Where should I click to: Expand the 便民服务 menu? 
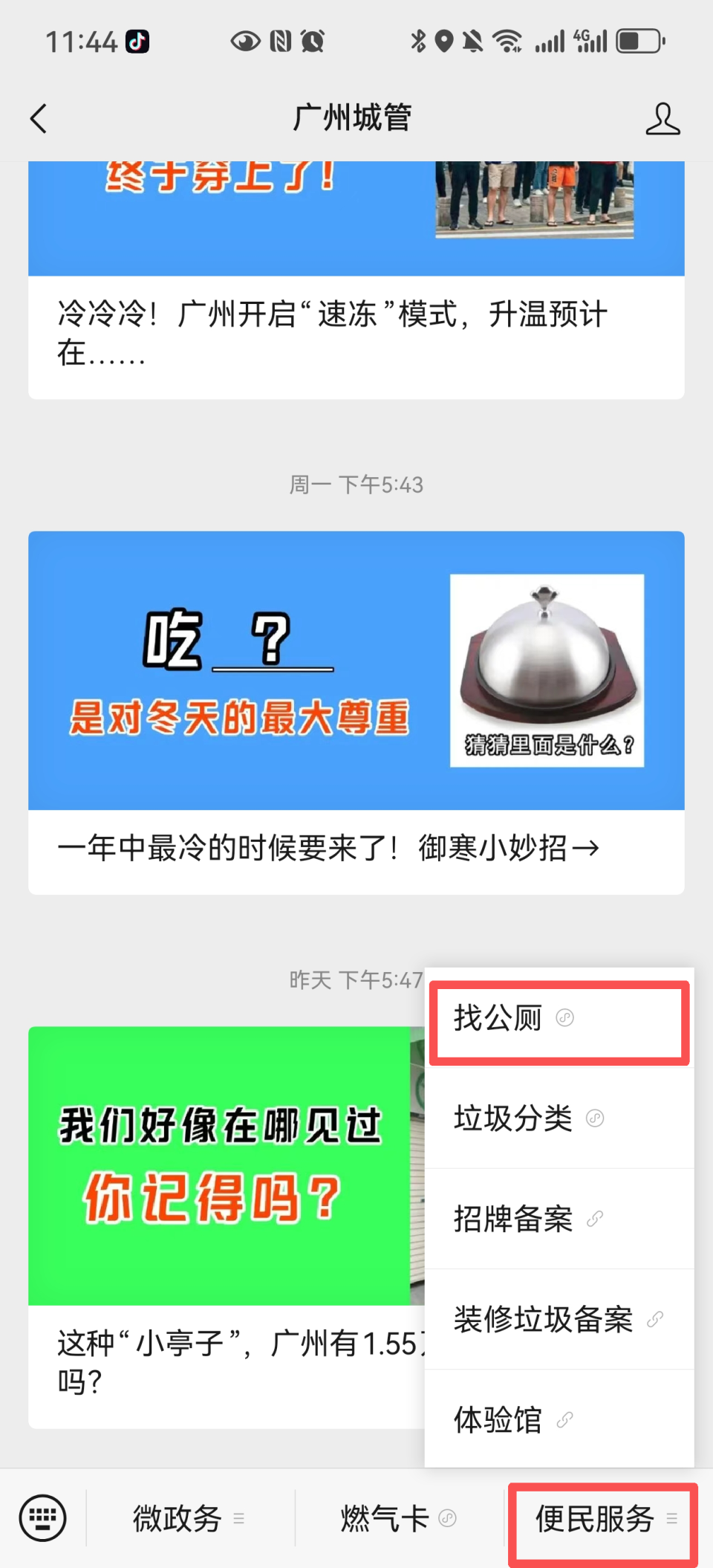[x=598, y=1519]
